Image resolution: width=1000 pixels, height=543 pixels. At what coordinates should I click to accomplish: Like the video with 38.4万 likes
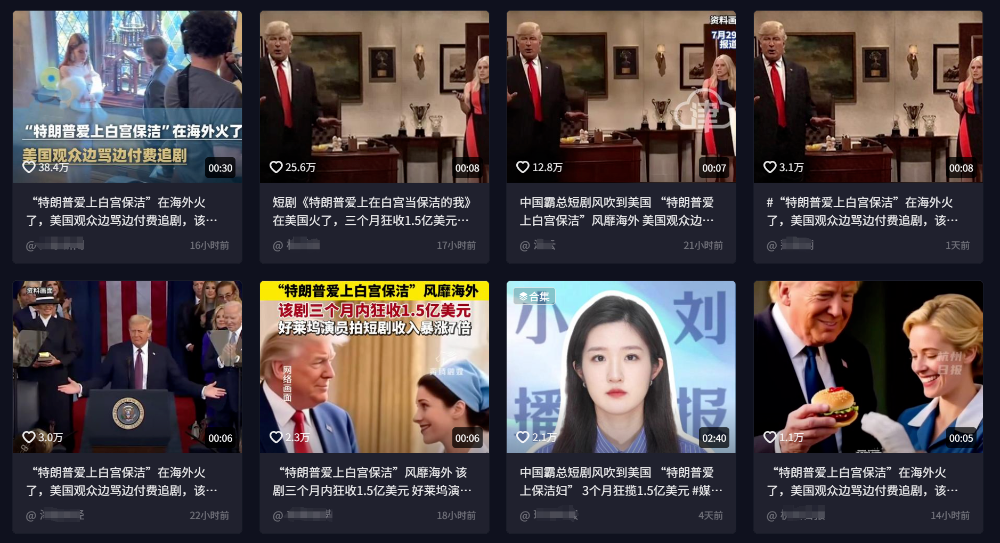click(29, 167)
